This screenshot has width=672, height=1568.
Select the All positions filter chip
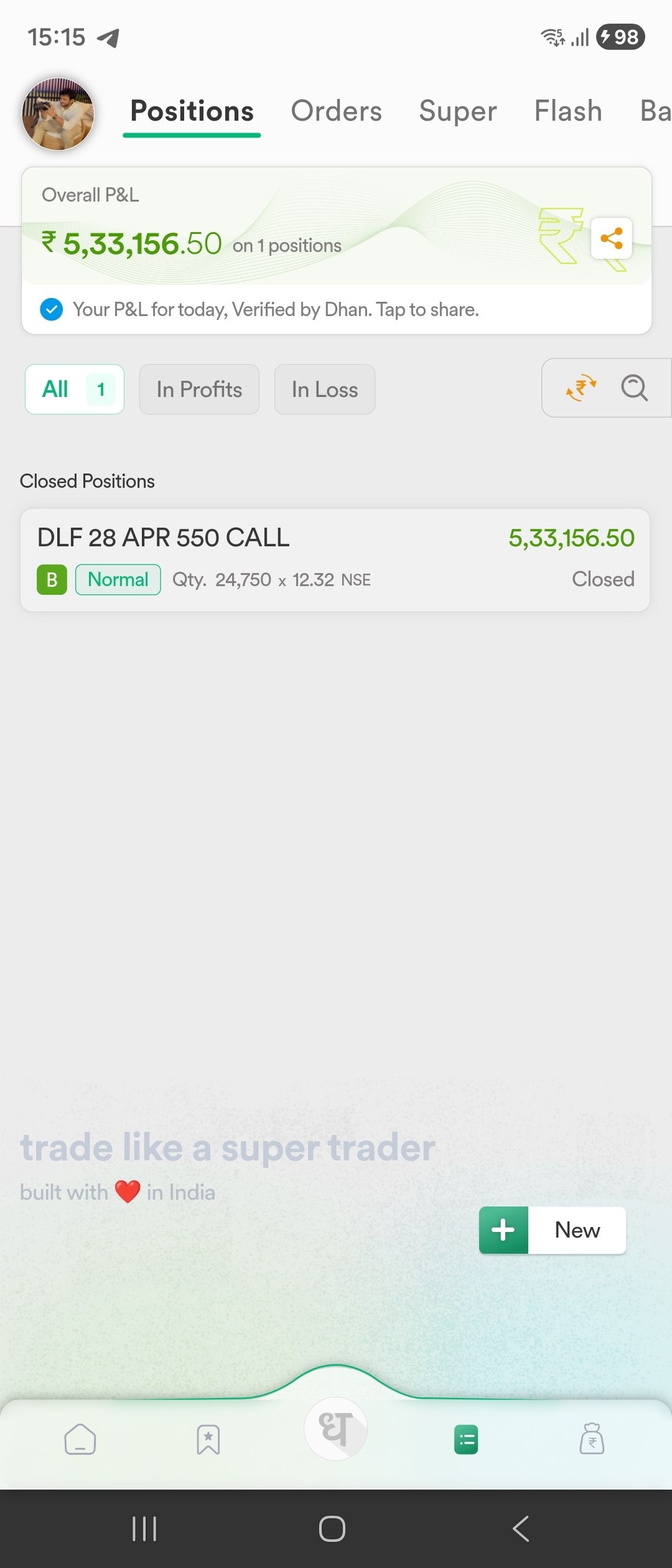tap(75, 390)
